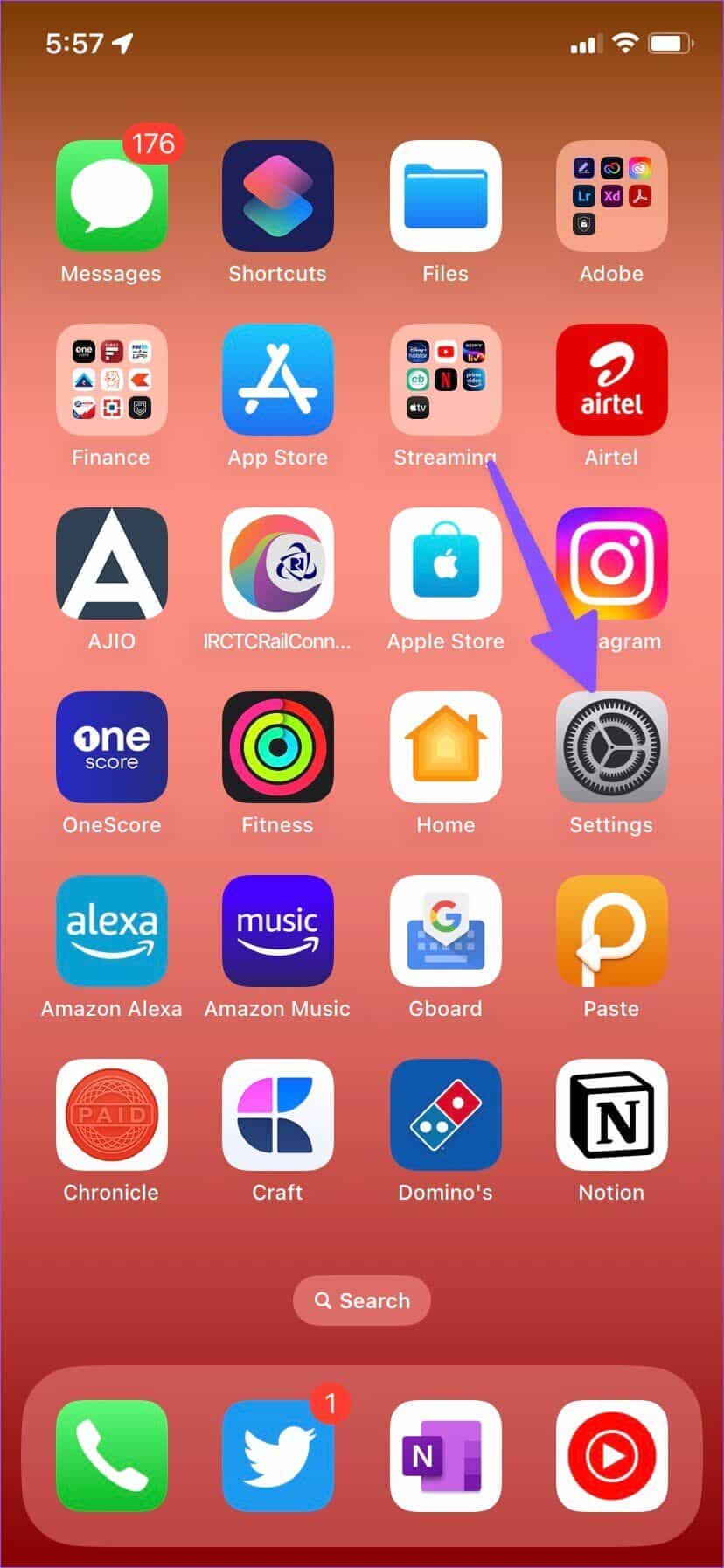Launch OneNote from the dock
Image resolution: width=724 pixels, height=1568 pixels.
pos(445,1456)
